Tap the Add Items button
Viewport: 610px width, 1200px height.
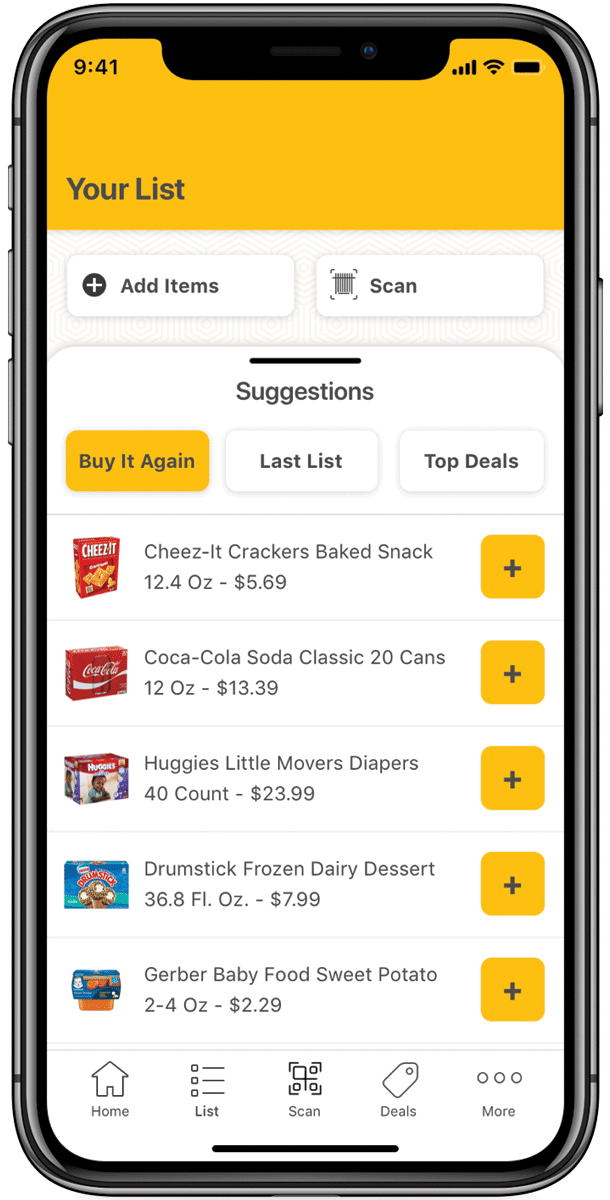180,286
